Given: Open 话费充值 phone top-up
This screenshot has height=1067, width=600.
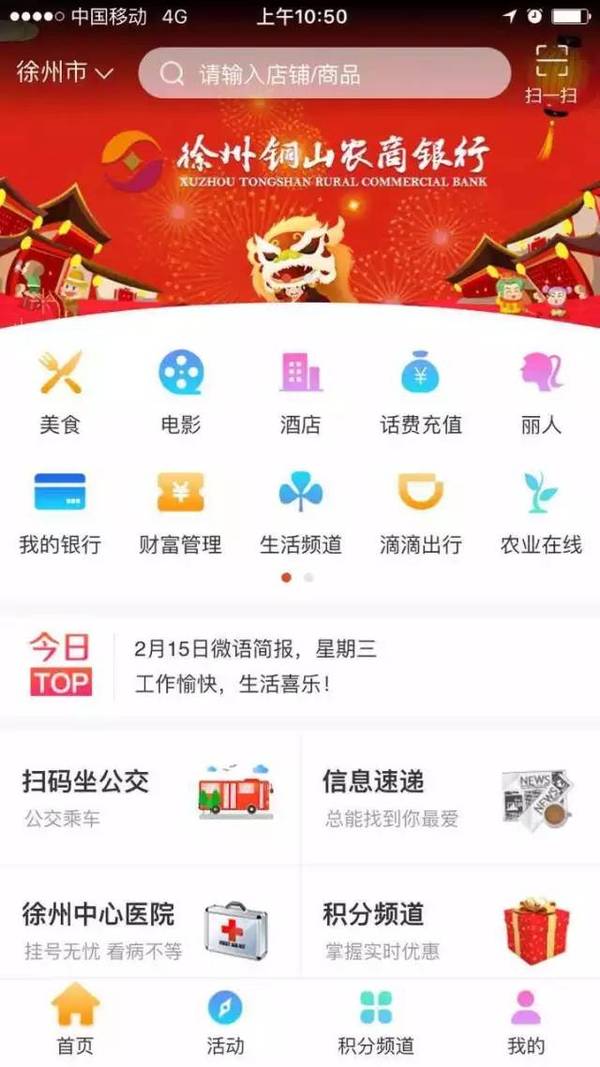Looking at the screenshot, I should pyautogui.click(x=421, y=392).
